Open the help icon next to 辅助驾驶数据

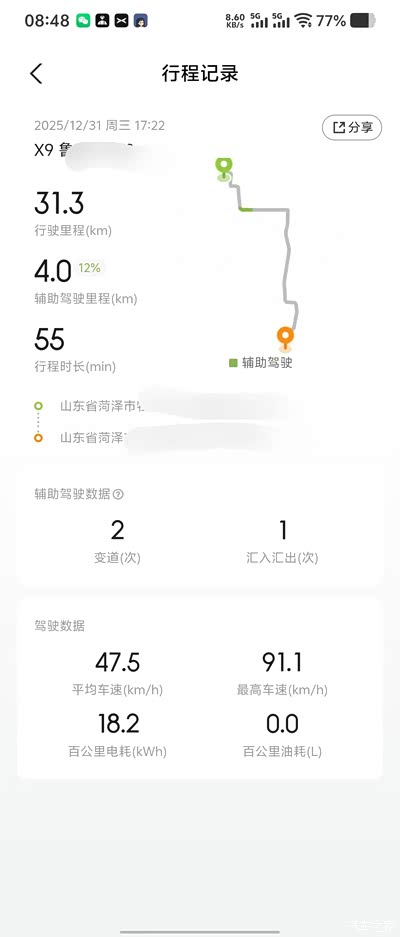coord(118,494)
